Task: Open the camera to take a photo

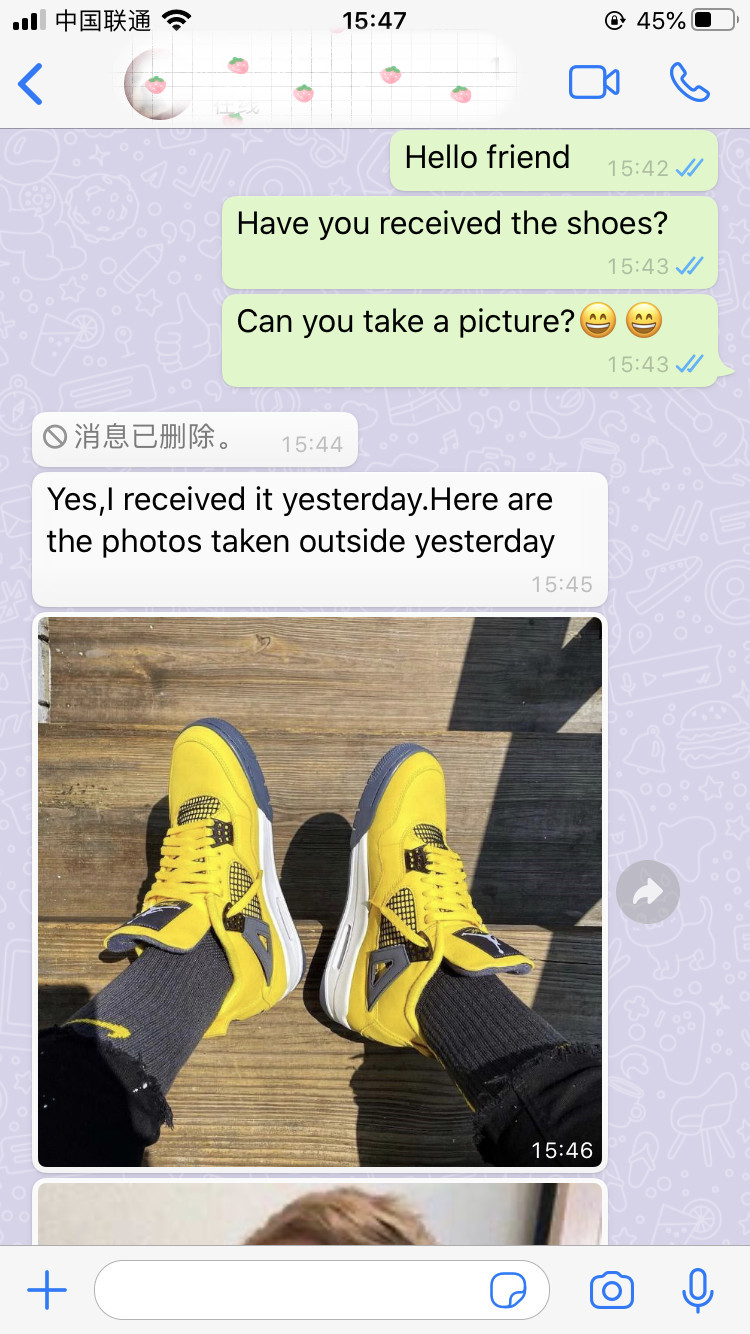Action: point(612,1291)
